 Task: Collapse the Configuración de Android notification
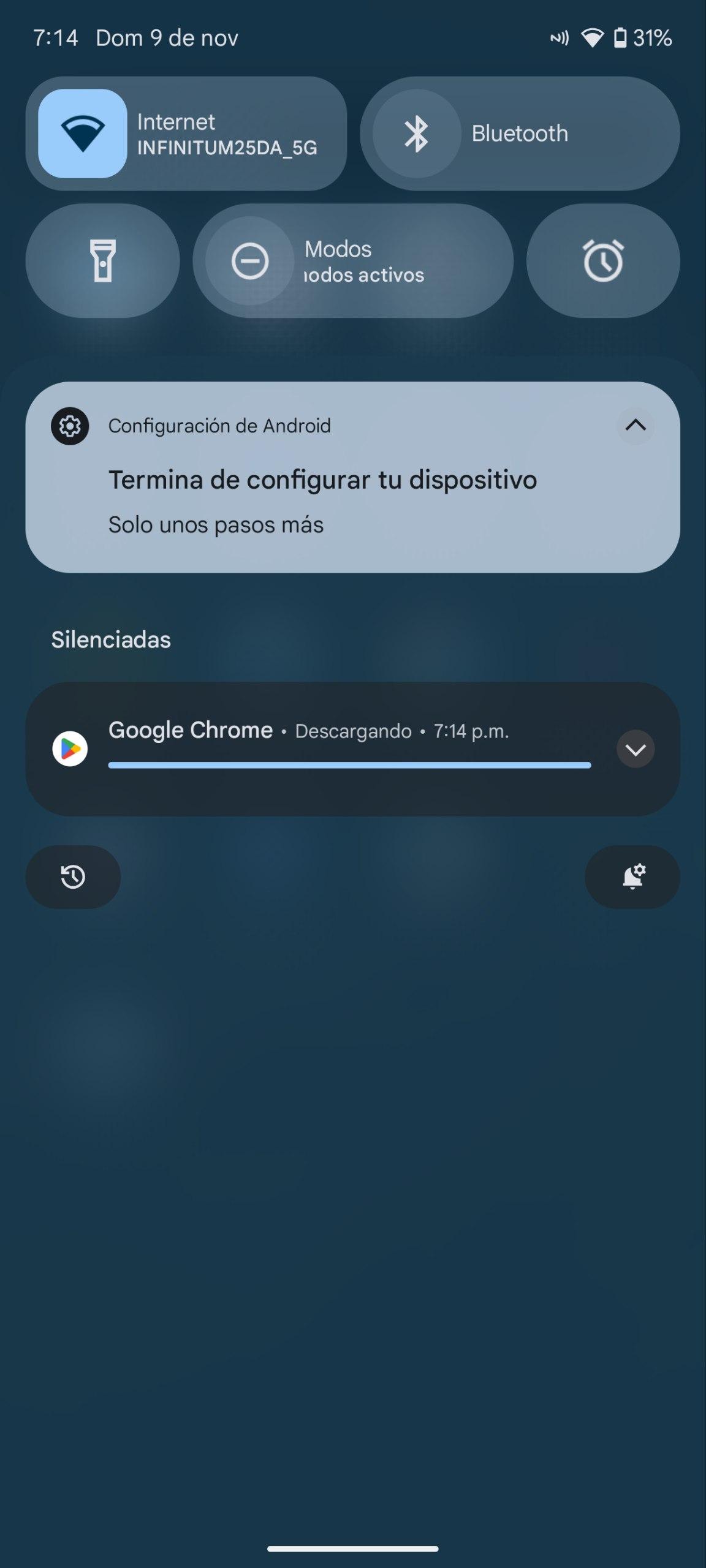(635, 425)
